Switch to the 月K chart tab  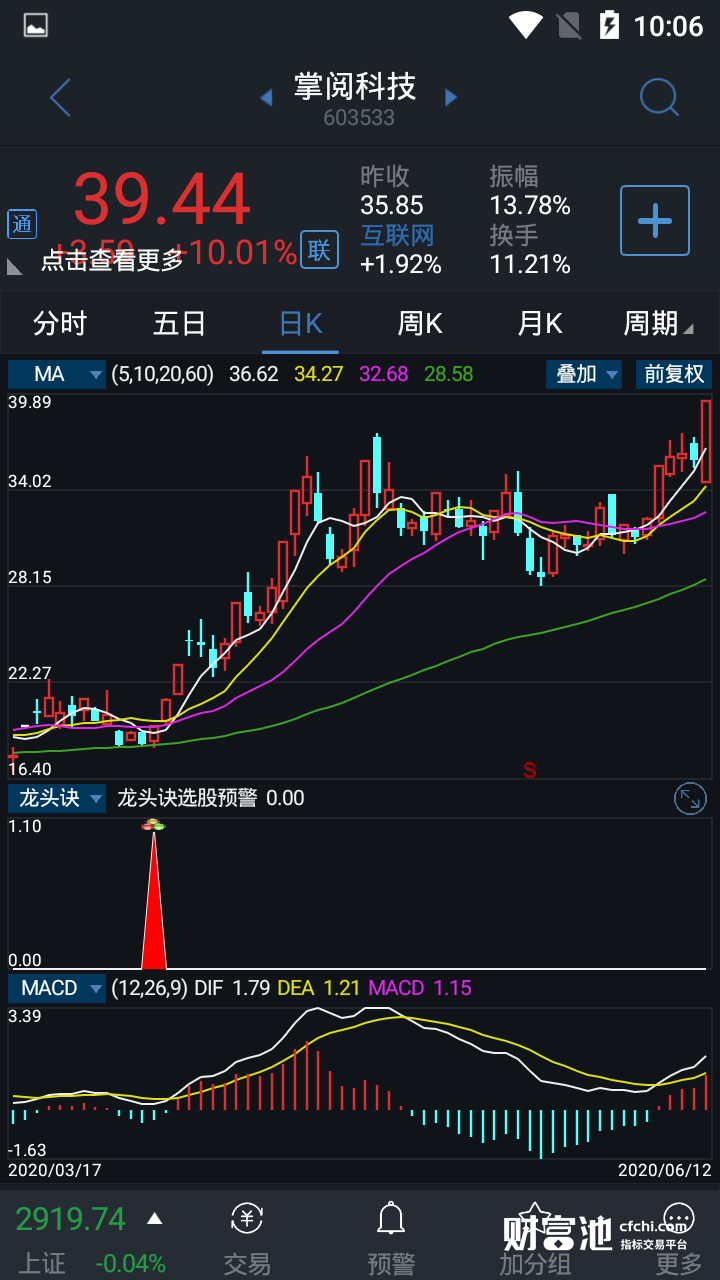540,324
